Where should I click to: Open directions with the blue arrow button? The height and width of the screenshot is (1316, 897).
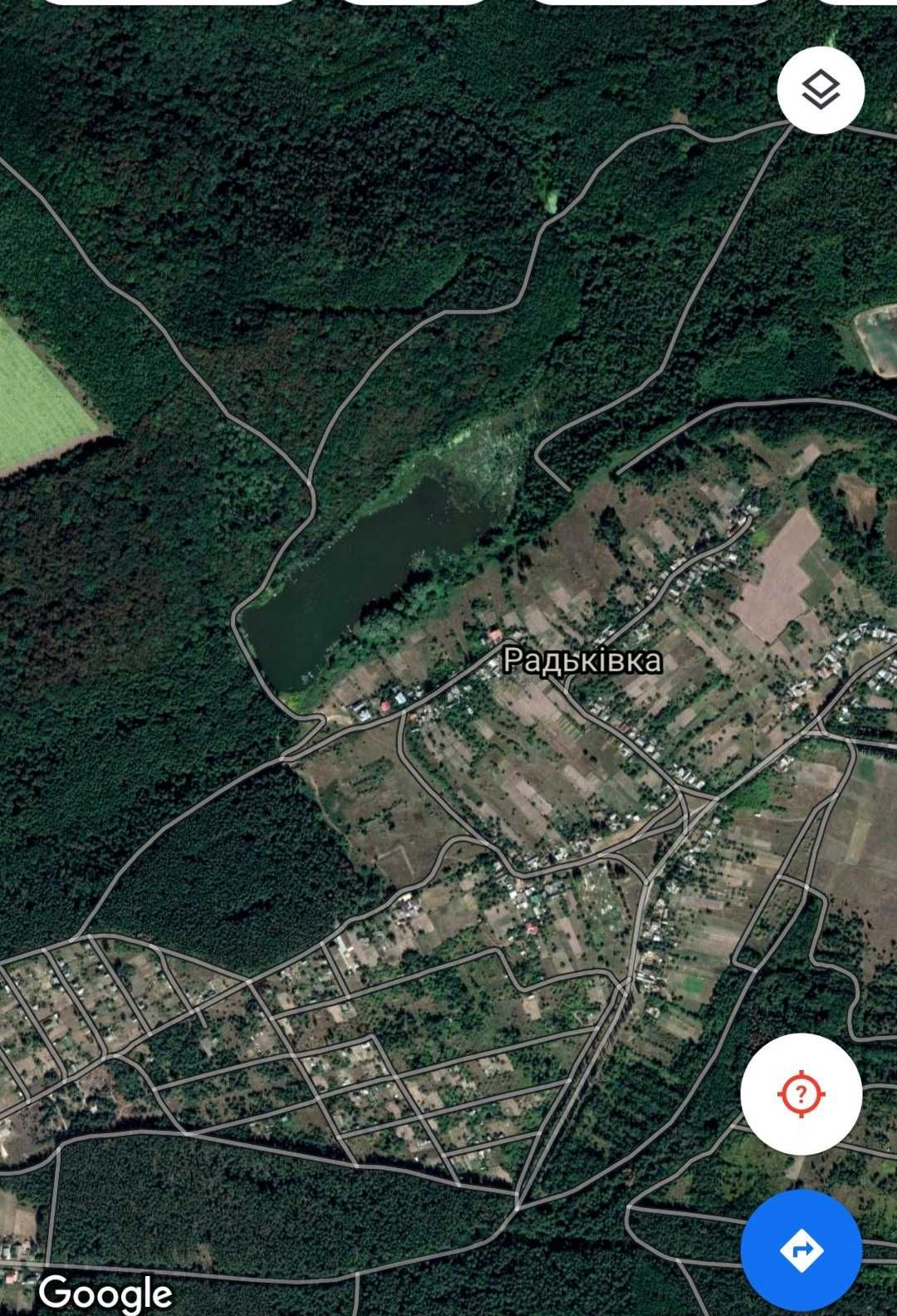pyautogui.click(x=801, y=1249)
